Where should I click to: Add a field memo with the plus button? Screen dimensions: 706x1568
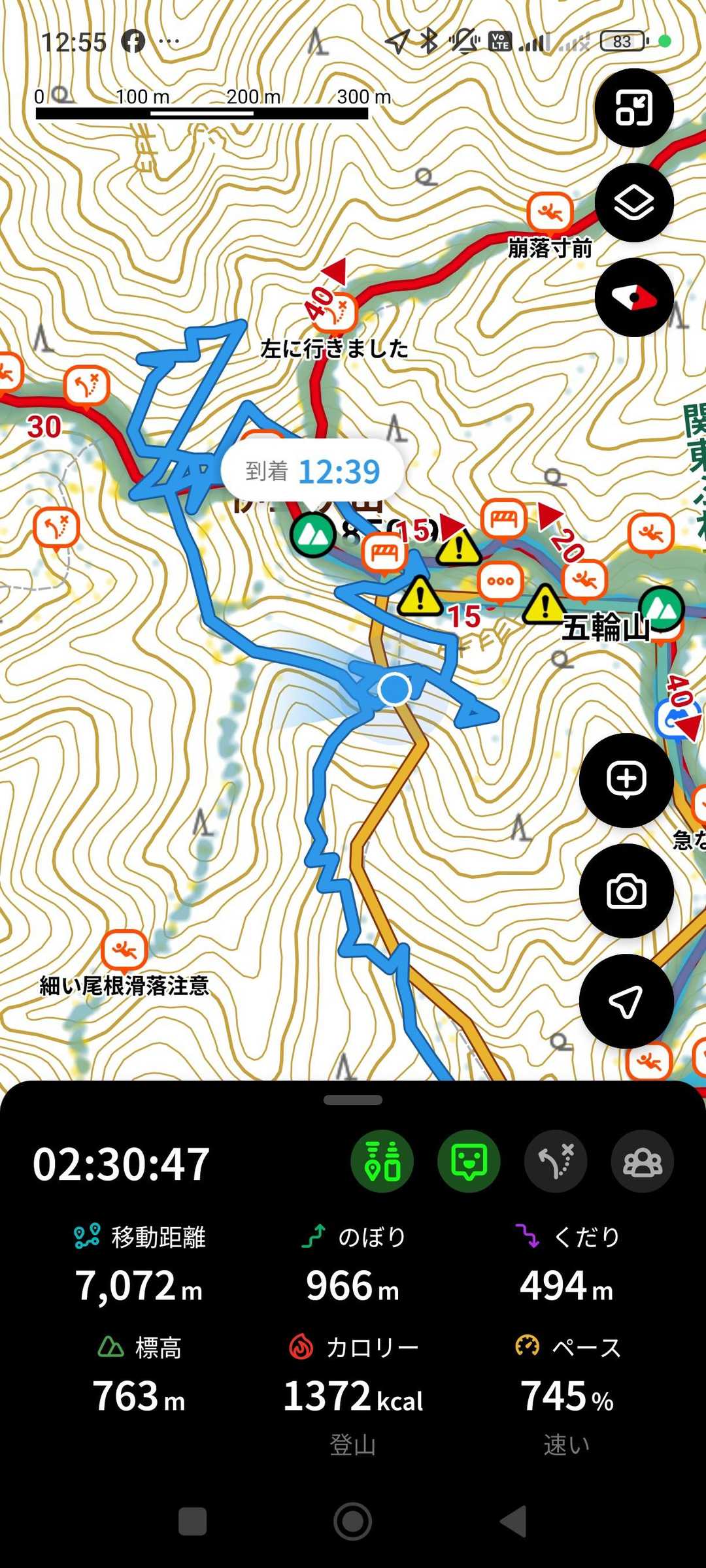(x=626, y=780)
